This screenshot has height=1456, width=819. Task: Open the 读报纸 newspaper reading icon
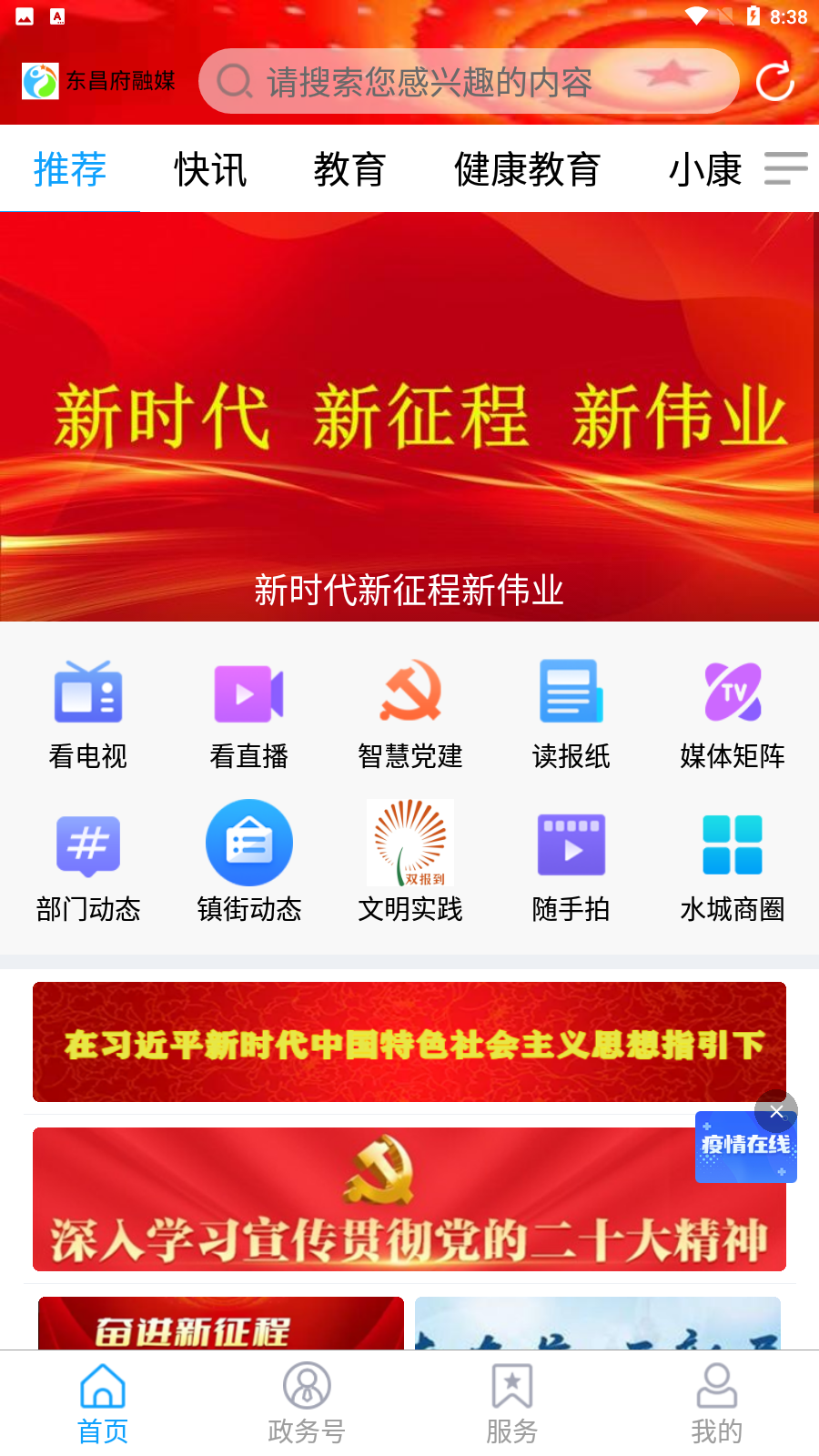571,713
